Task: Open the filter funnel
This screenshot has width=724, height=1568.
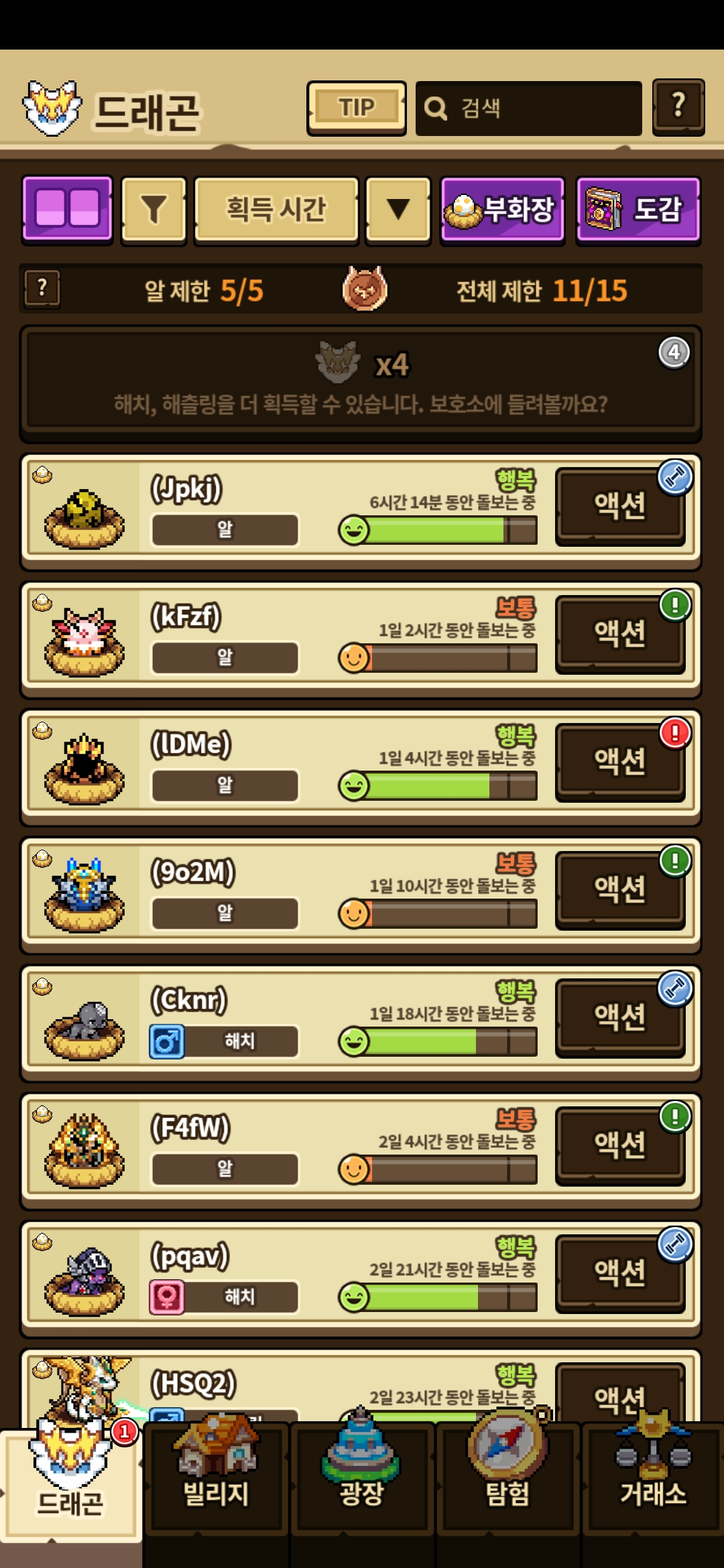Action: 154,210
